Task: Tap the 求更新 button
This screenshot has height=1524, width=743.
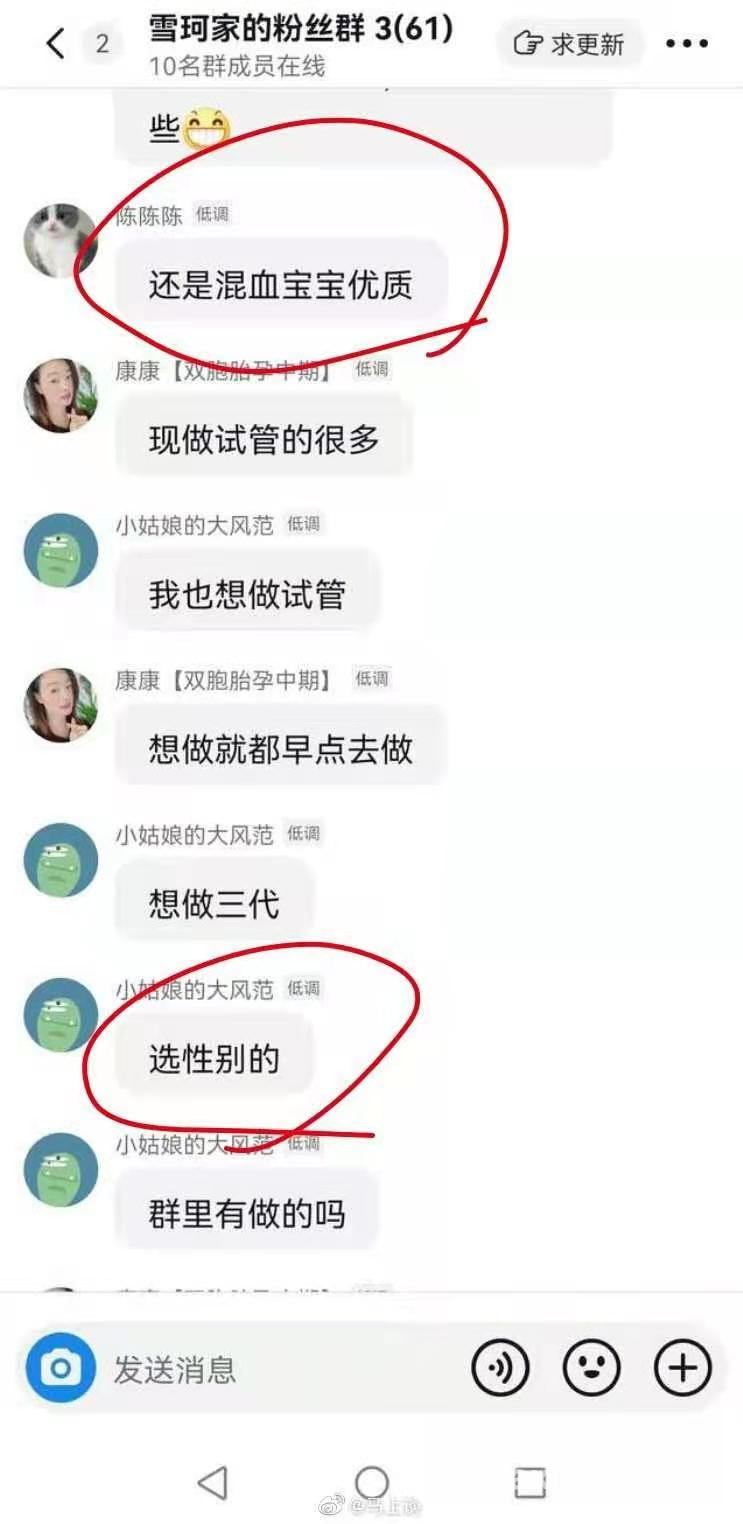Action: (x=569, y=43)
